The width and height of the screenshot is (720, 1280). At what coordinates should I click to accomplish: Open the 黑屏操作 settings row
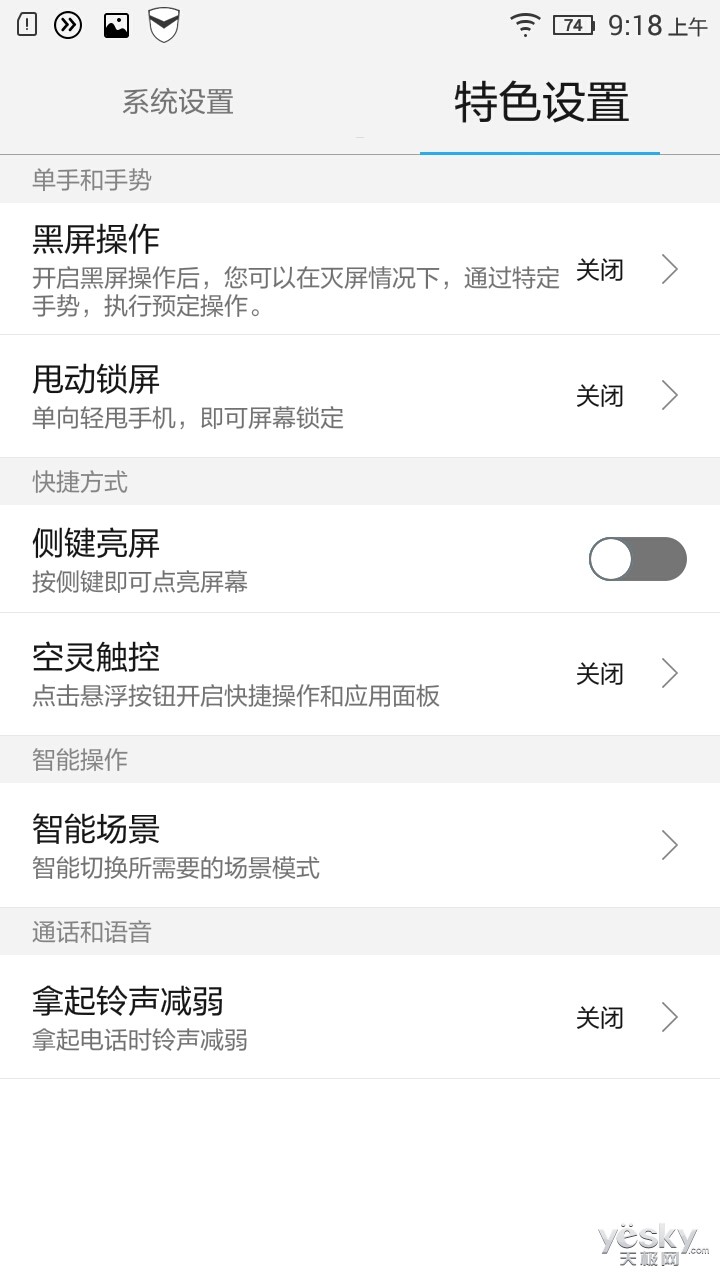[x=360, y=269]
